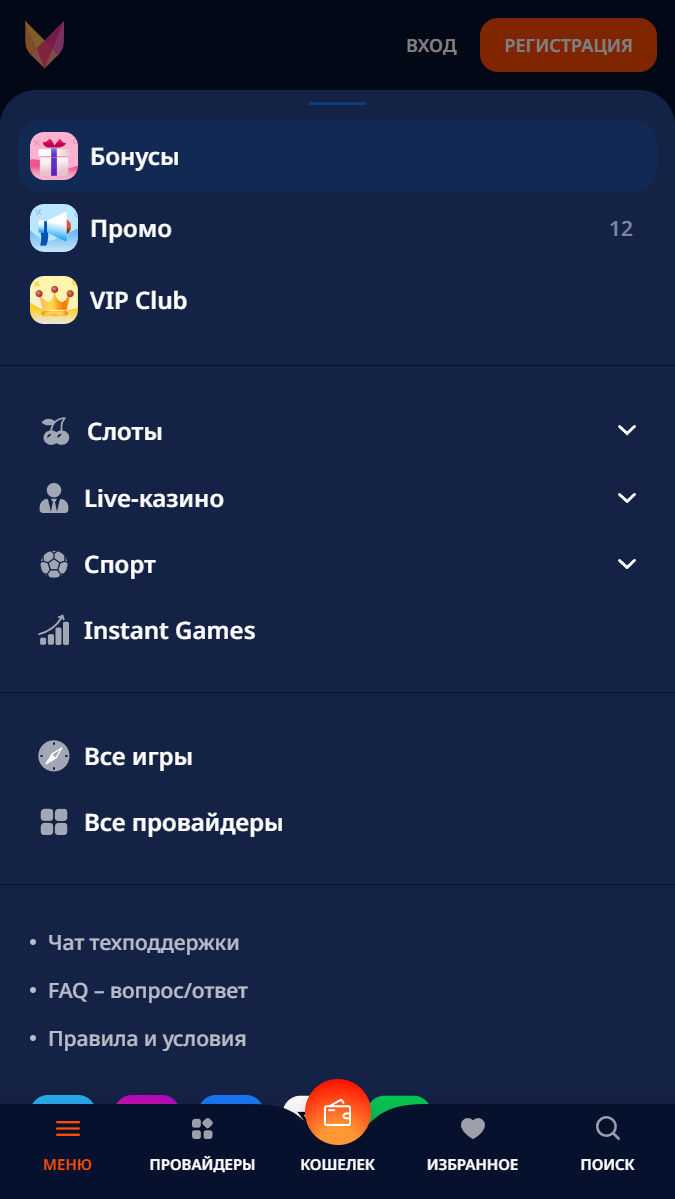Open Instant Games
Screen dimensions: 675x1199
tap(169, 631)
